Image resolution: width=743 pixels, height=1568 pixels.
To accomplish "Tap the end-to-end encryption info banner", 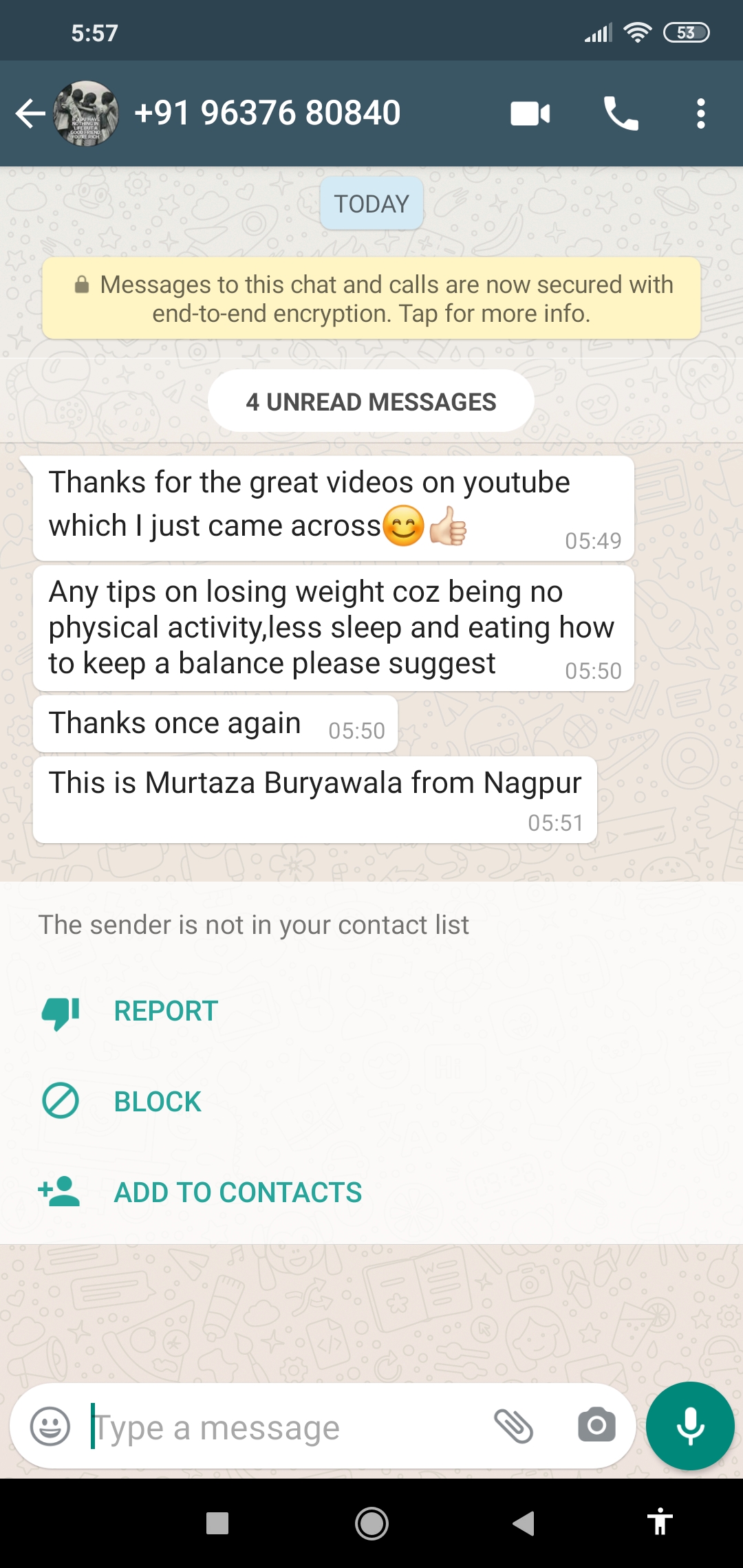I will tap(371, 298).
